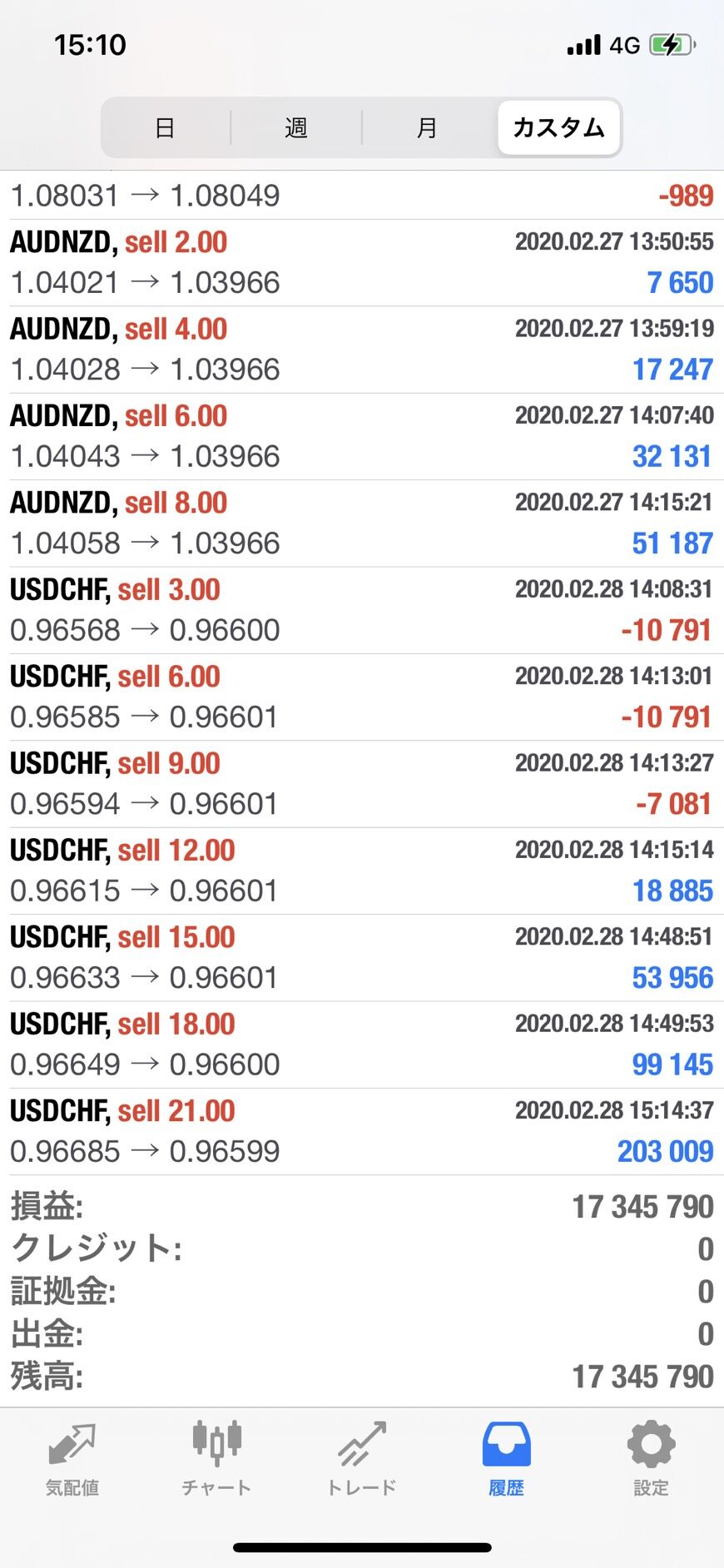Viewport: 724px width, 1568px height.
Task: Select the 週 (week) period tab
Action: [296, 128]
